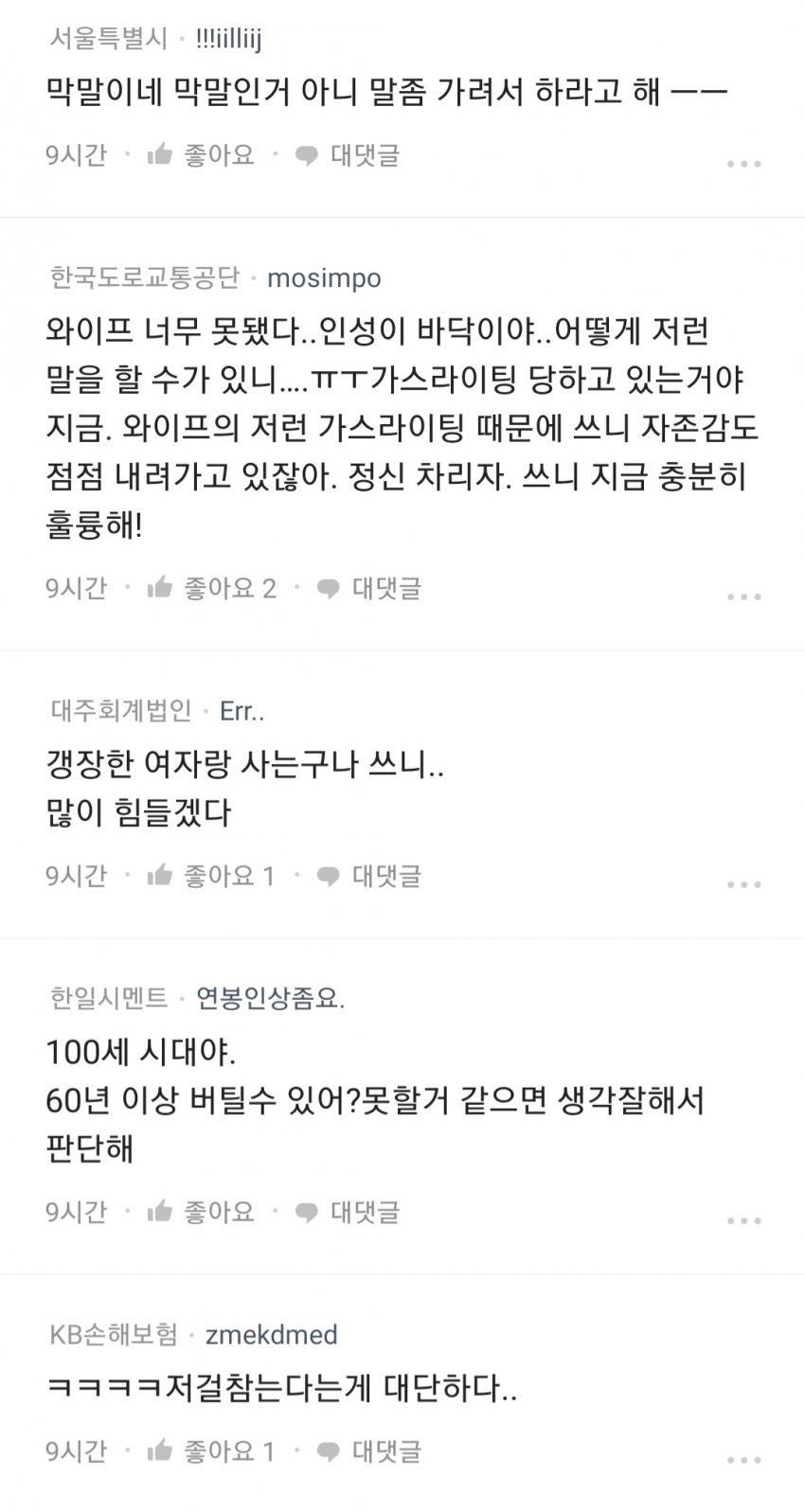Click the 9시간 timestamp on Err..'s comment
Screen dimensions: 805x1512
76,876
